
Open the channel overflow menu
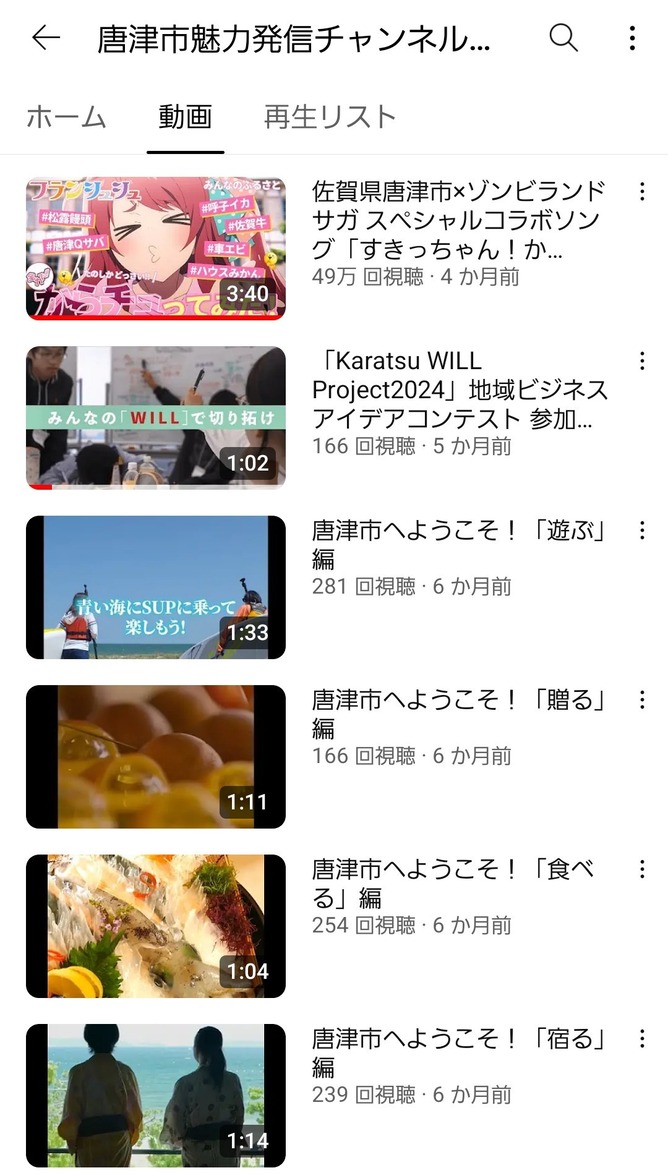[632, 38]
